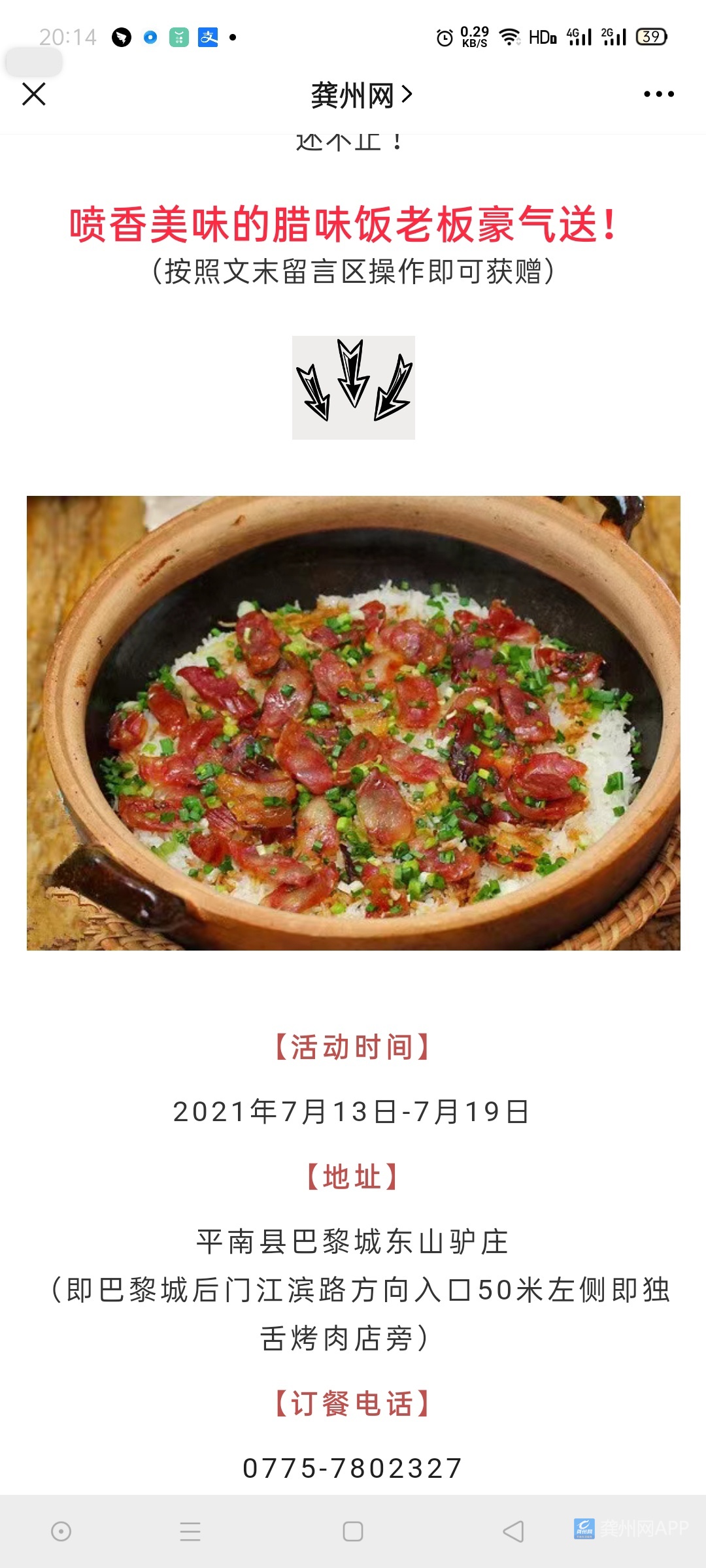The image size is (706, 1568).
Task: Open the 龚州网 account page
Action: tap(360, 95)
